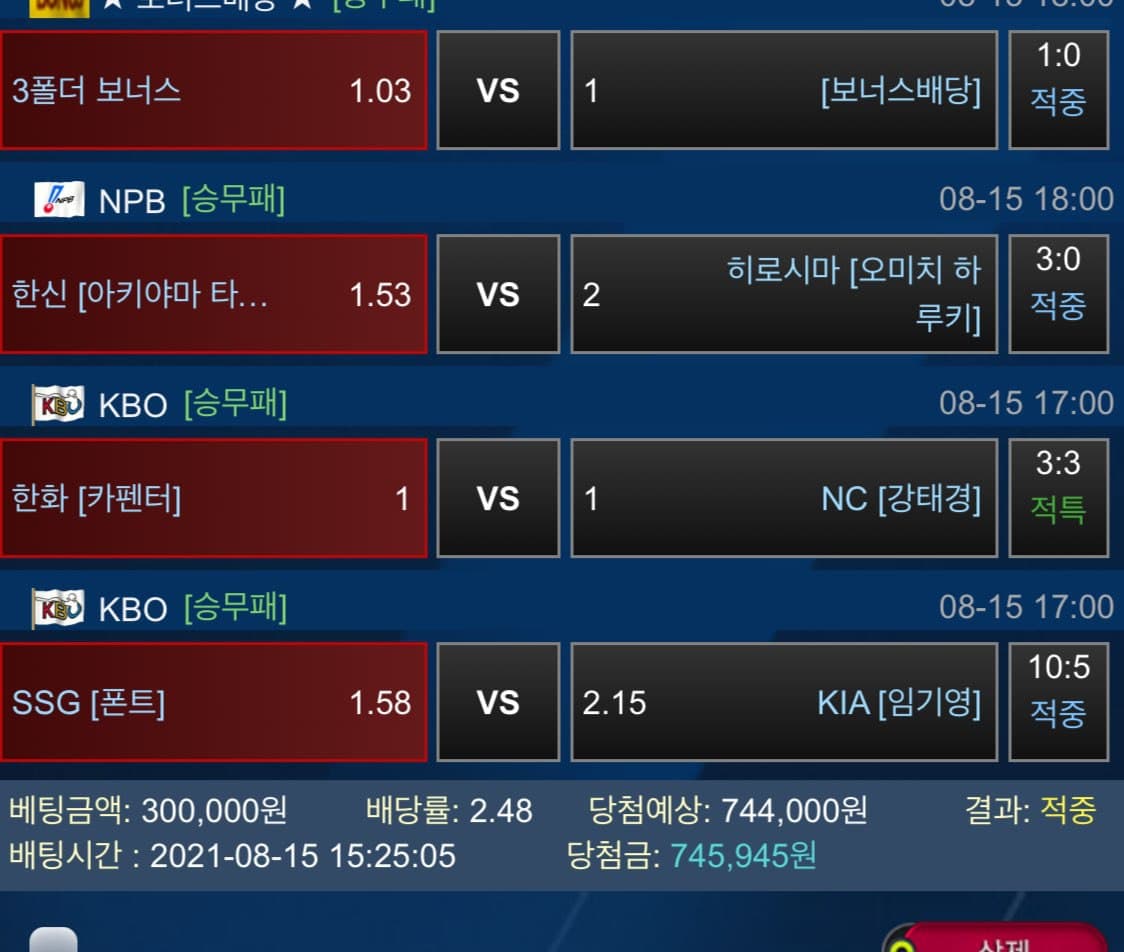Tick the bet slip selection checkbox
This screenshot has height=952, width=1124.
click(x=53, y=941)
